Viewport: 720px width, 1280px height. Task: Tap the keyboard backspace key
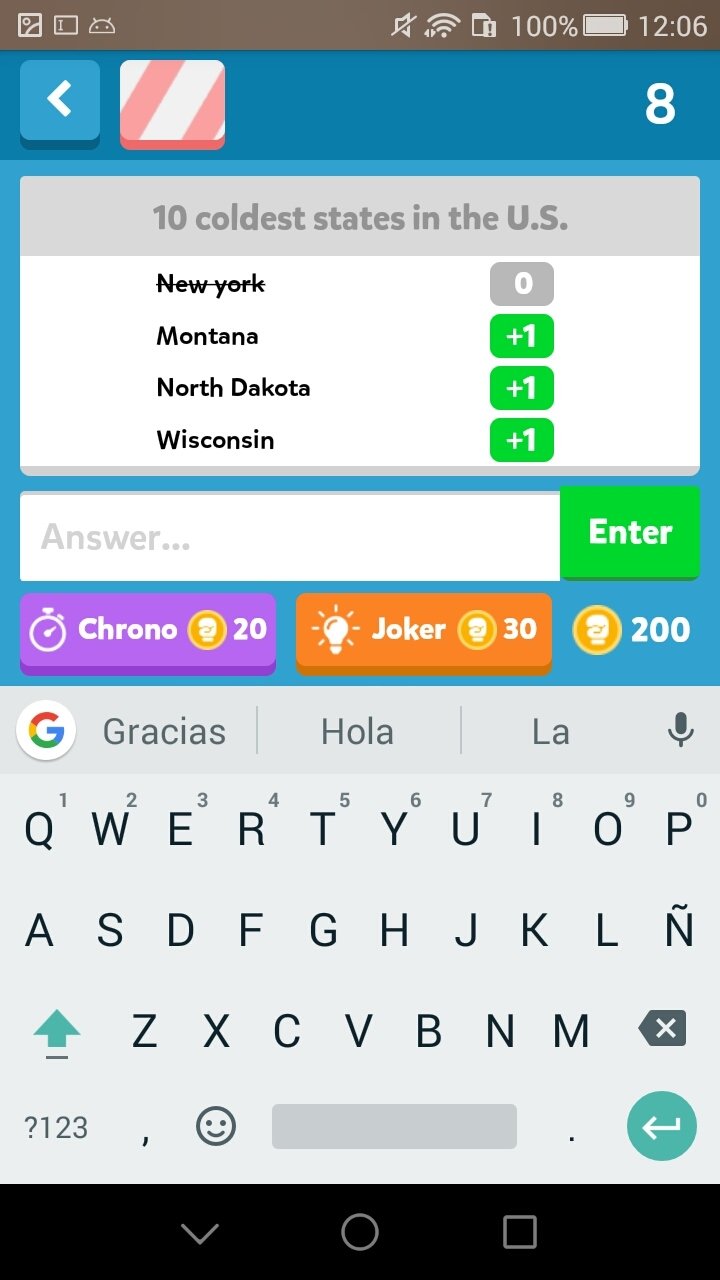tap(662, 1029)
